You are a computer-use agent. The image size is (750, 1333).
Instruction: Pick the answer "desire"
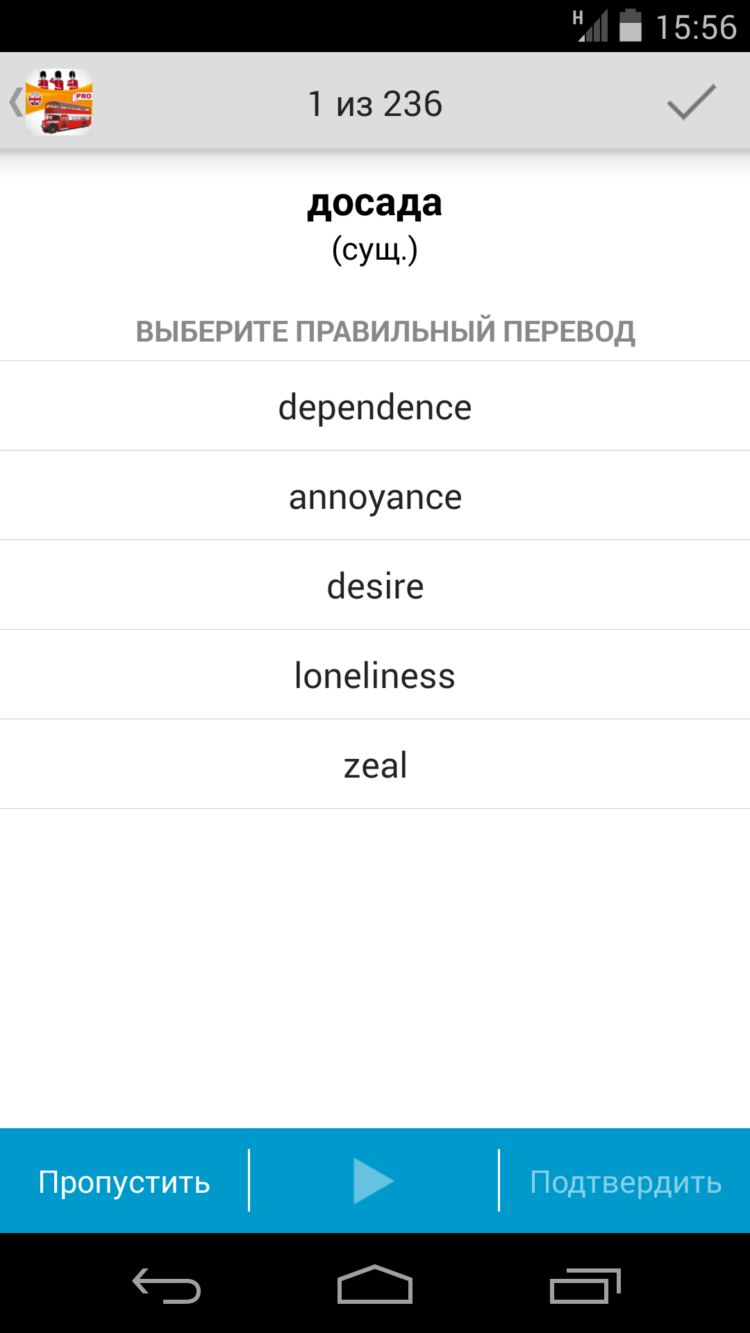click(x=375, y=586)
